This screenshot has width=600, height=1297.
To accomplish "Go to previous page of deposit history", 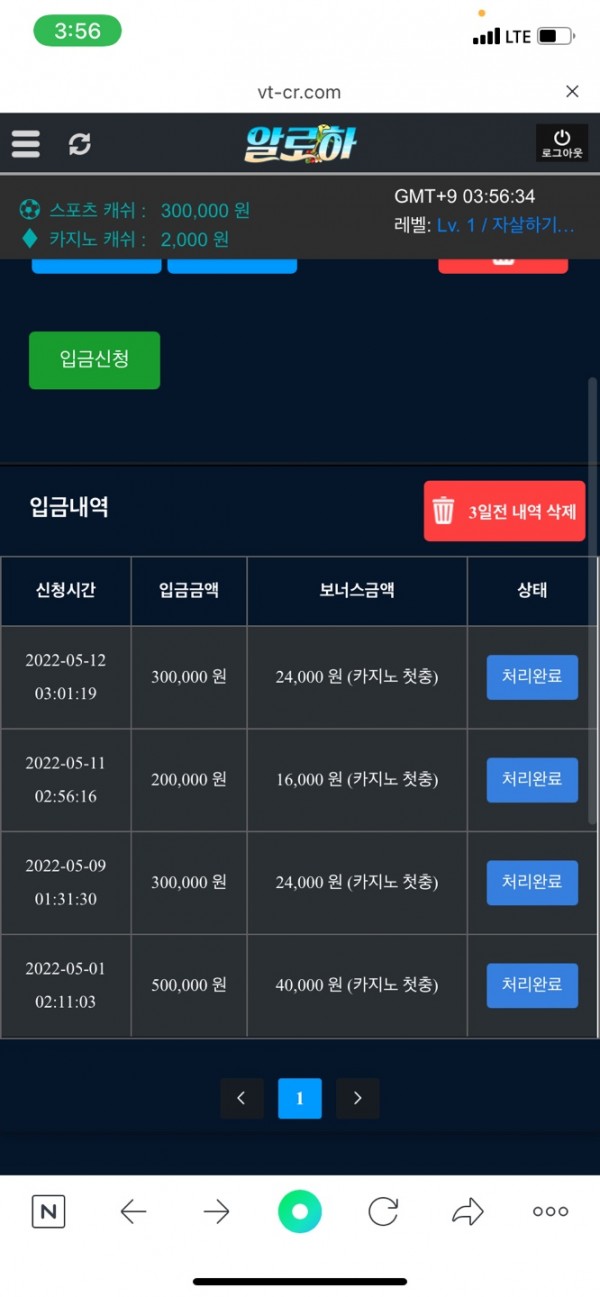I will pos(241,1098).
